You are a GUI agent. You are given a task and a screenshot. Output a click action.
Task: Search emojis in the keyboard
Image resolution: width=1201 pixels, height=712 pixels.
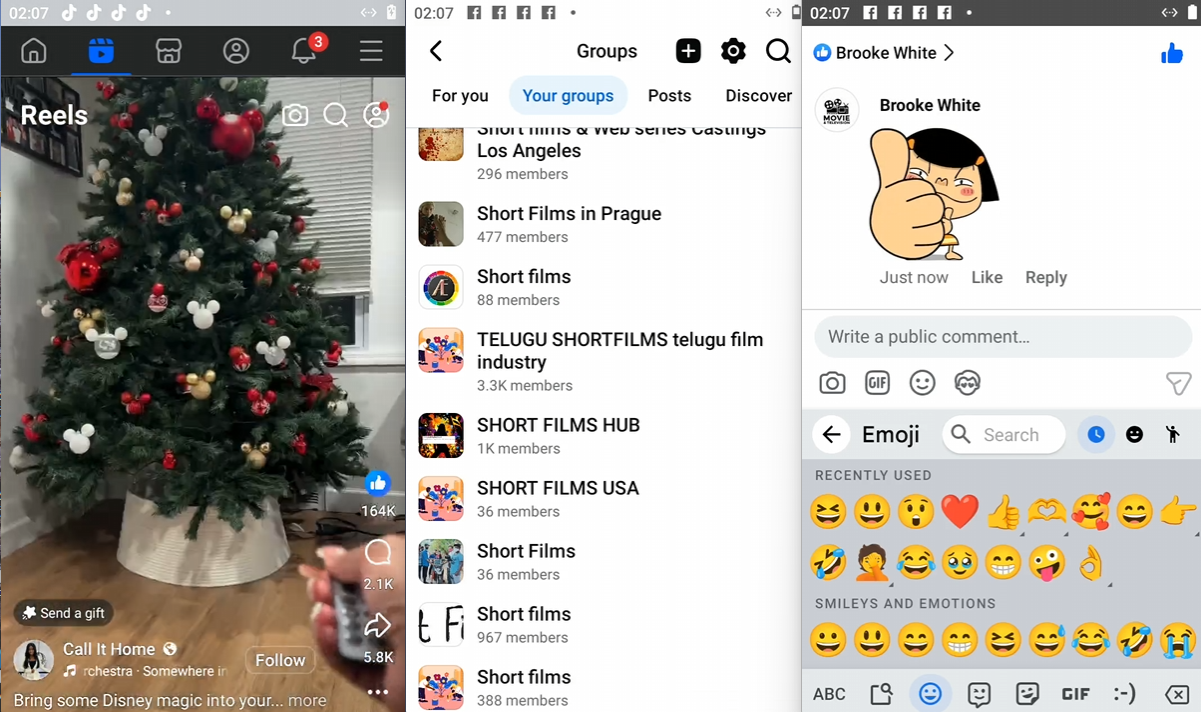pyautogui.click(x=1008, y=435)
